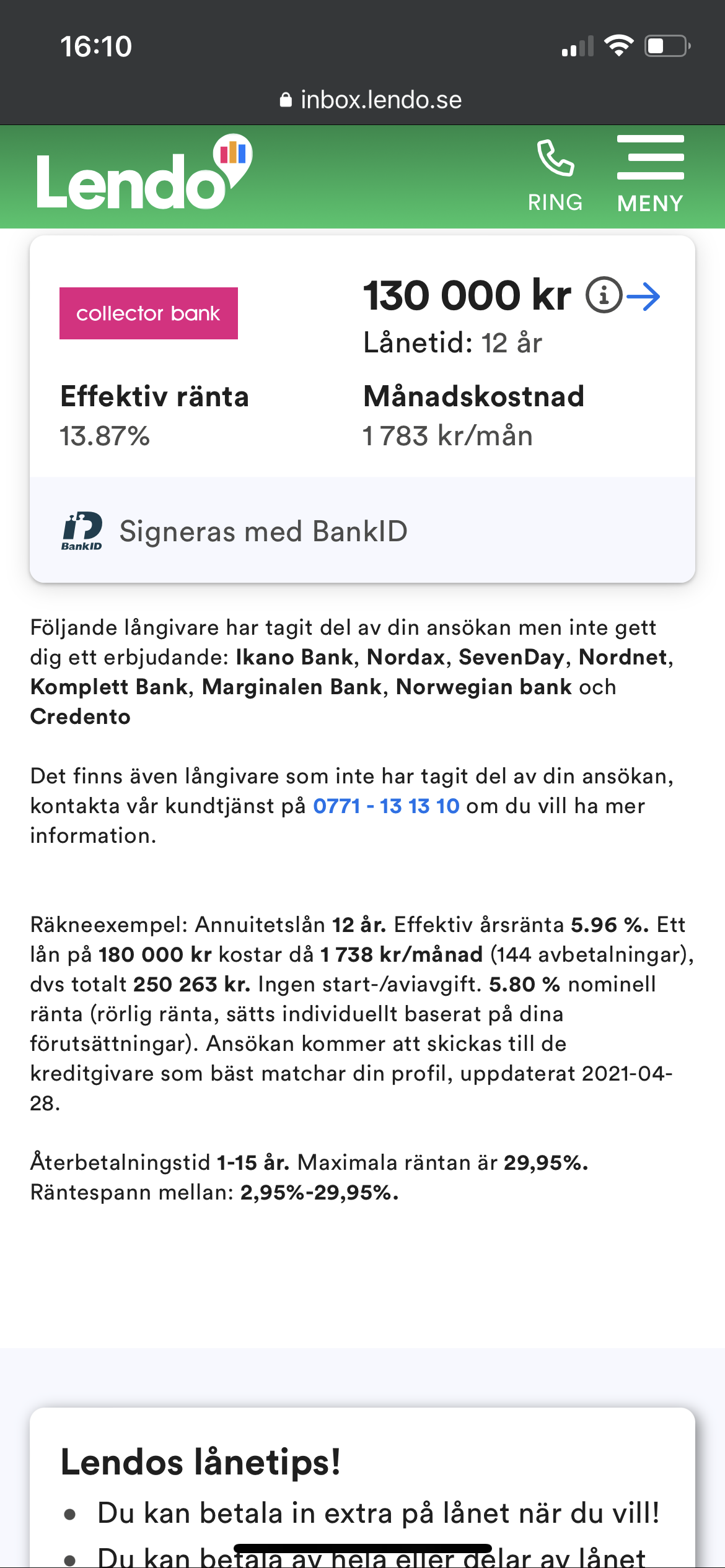The height and width of the screenshot is (1568, 725).
Task: Call customer service at 0771 - 13 13 10
Action: 386,806
